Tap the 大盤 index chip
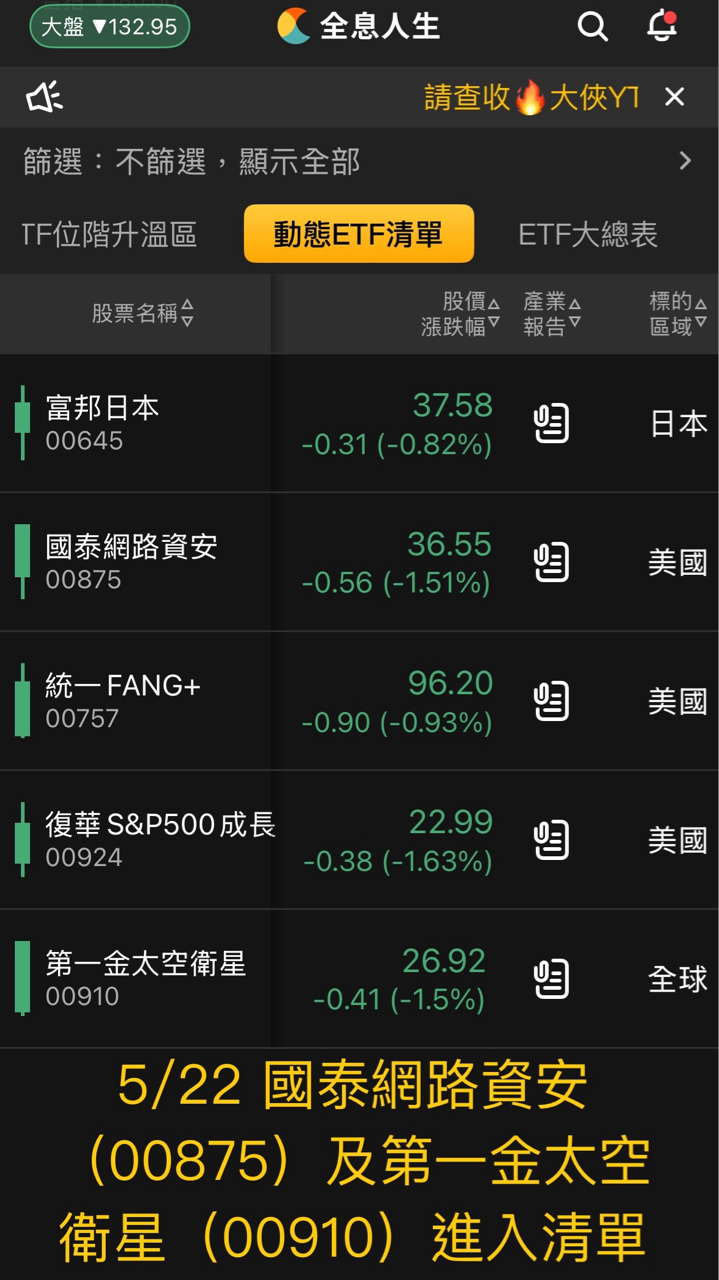Image resolution: width=719 pixels, height=1280 pixels. 109,27
